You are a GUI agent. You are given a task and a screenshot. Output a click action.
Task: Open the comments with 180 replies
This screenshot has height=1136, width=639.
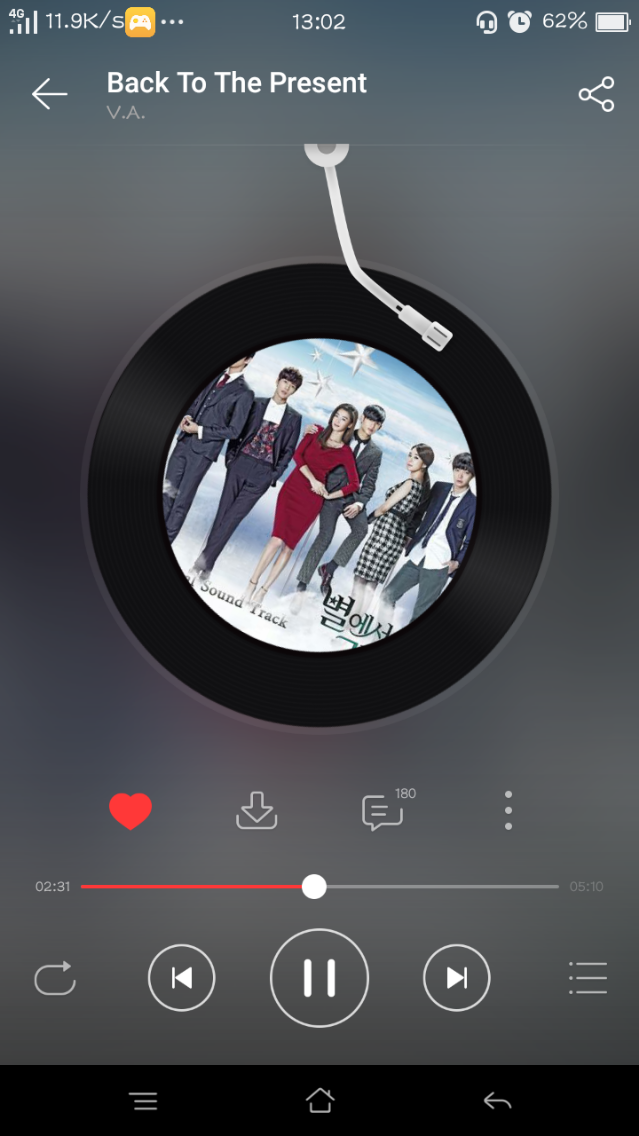click(382, 812)
